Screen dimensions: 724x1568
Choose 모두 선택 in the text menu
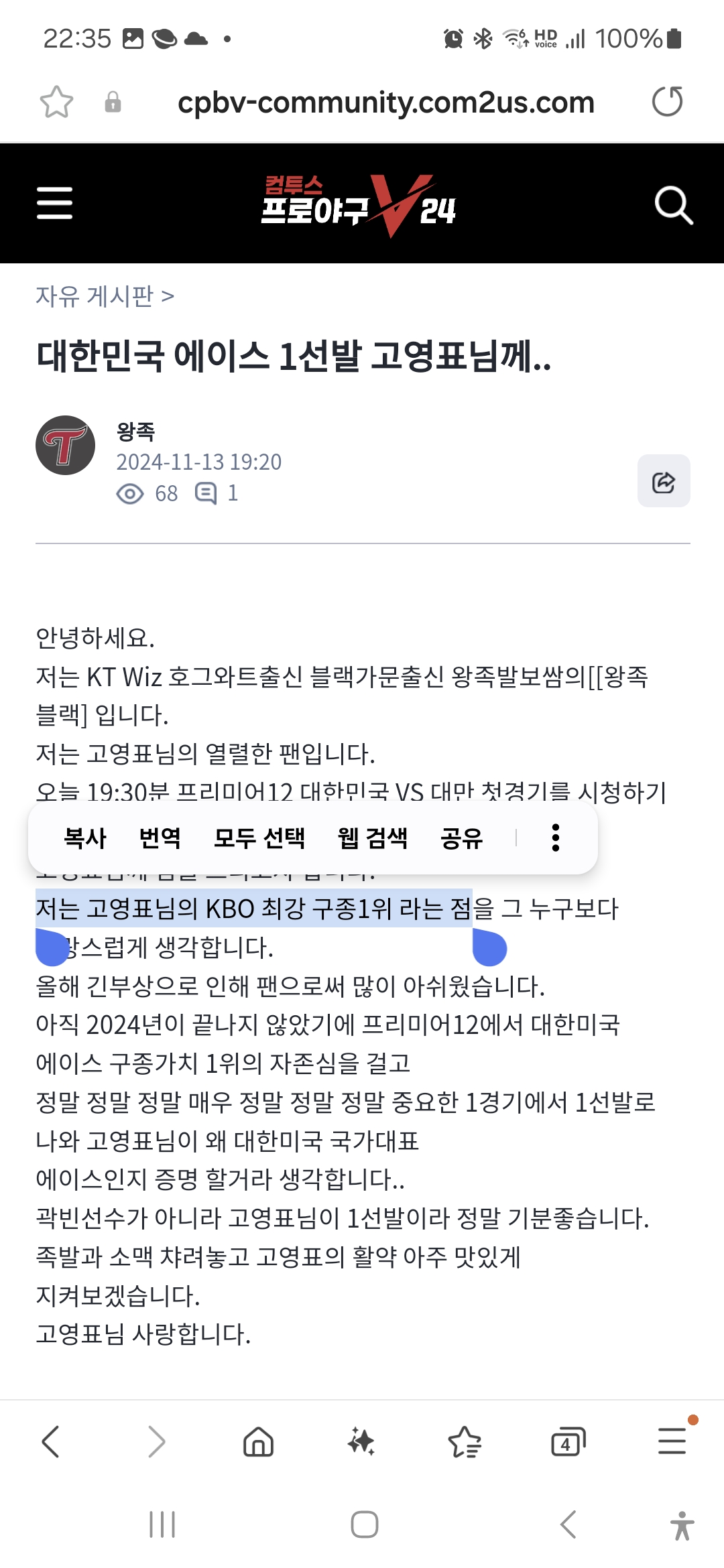(x=259, y=838)
